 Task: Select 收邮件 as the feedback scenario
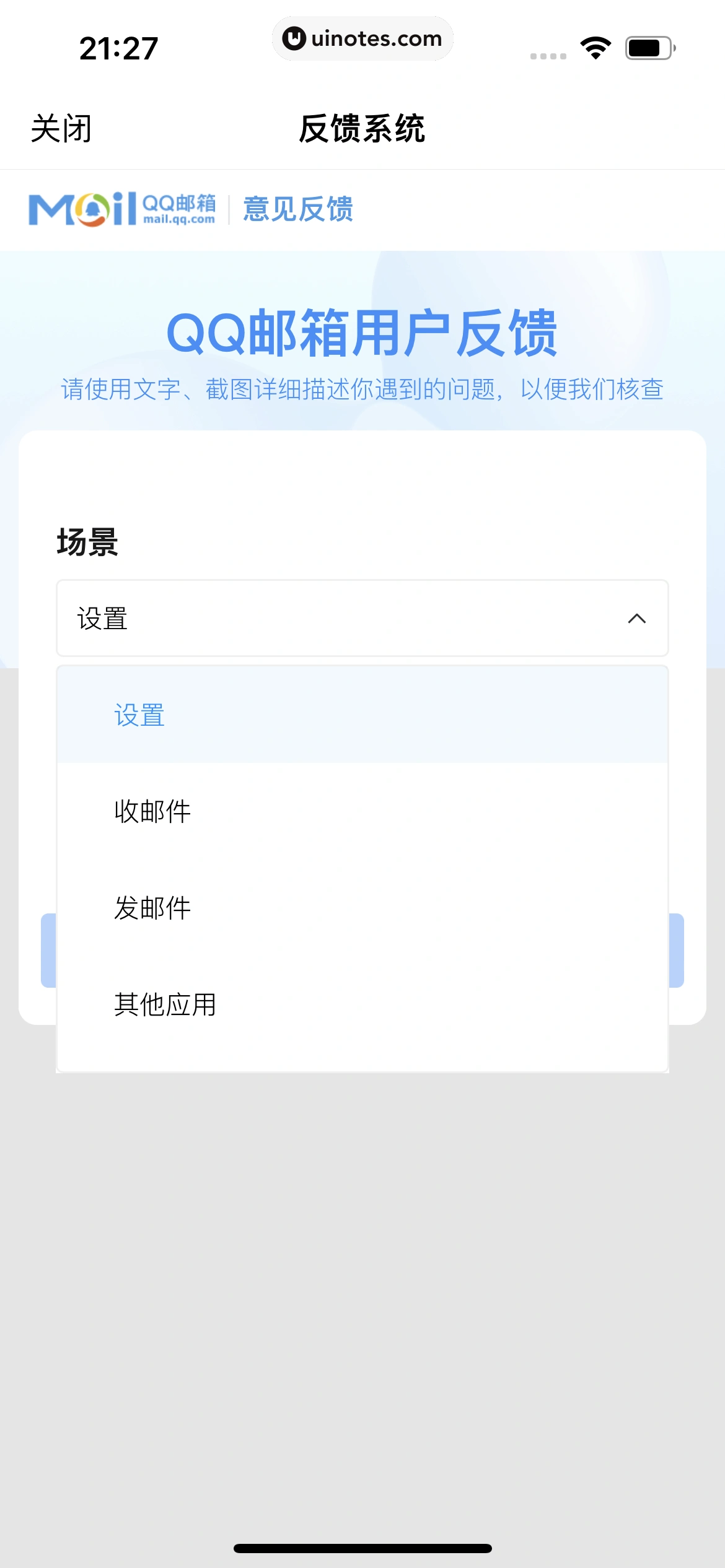pyautogui.click(x=152, y=811)
